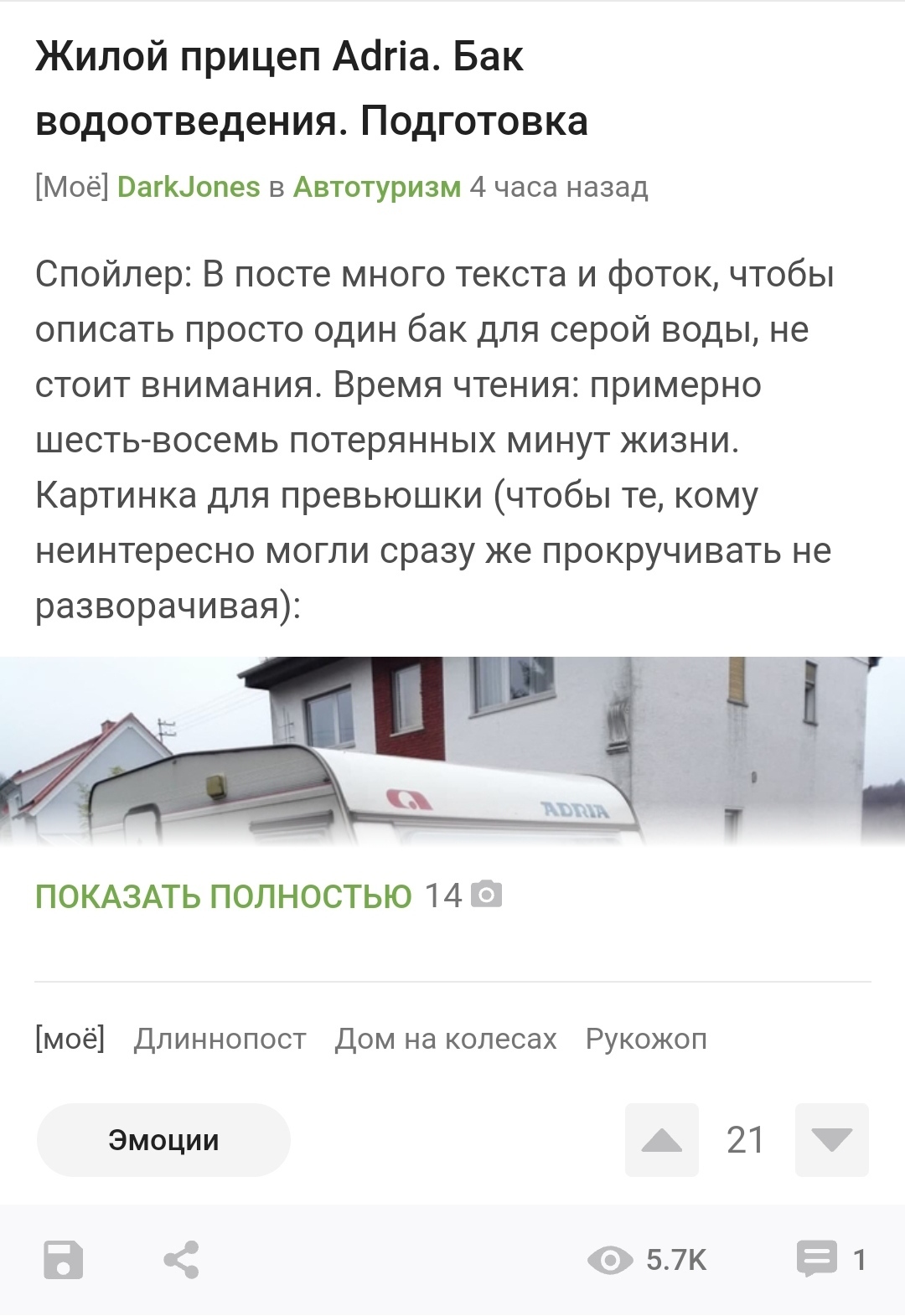Screen dimensions: 905x1316
Task: Open the caravan preview image
Action: tap(452, 750)
